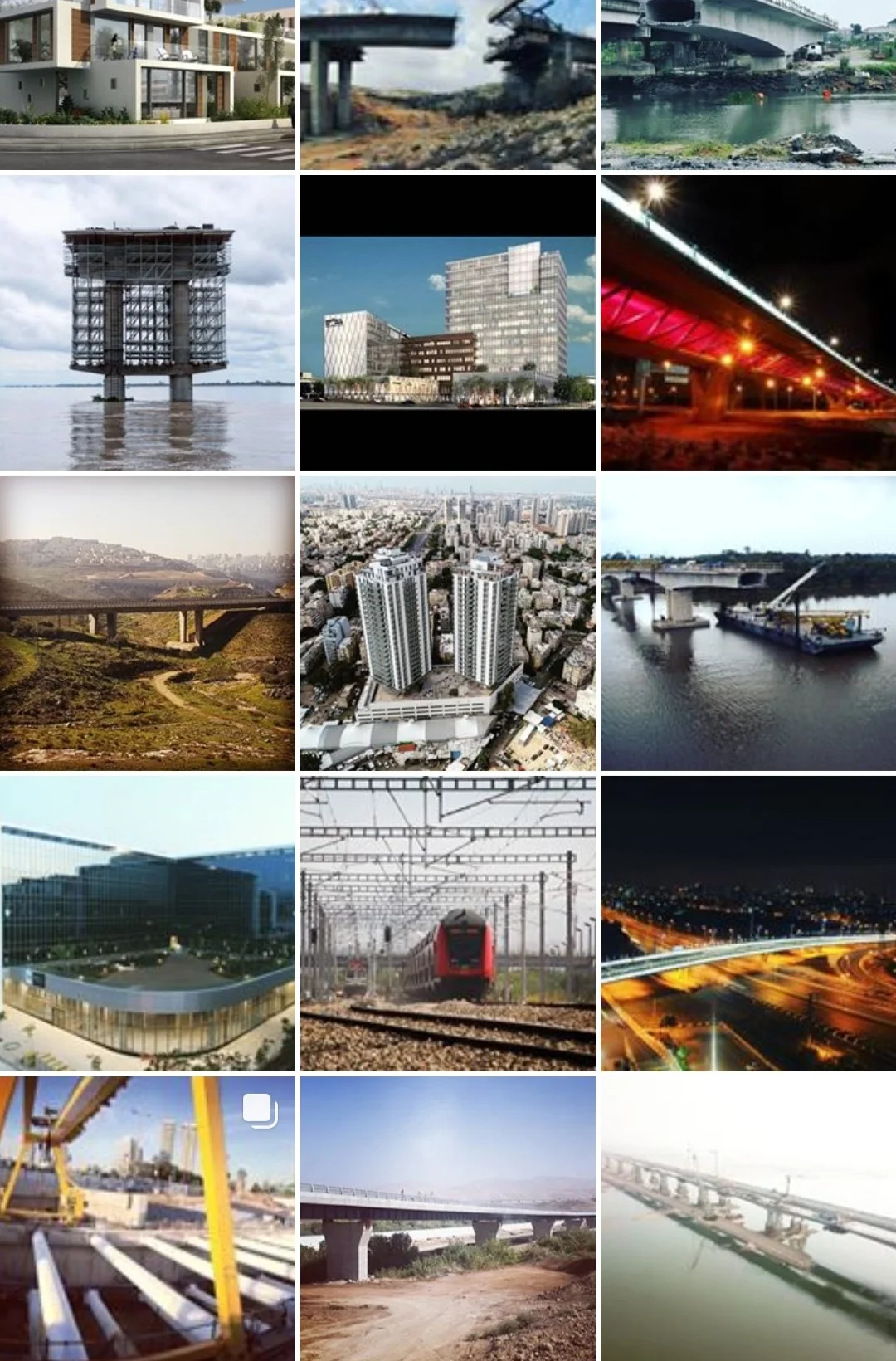Screen dimensions: 896x1361
Task: Select the night highway interchange photo
Action: [748, 923]
